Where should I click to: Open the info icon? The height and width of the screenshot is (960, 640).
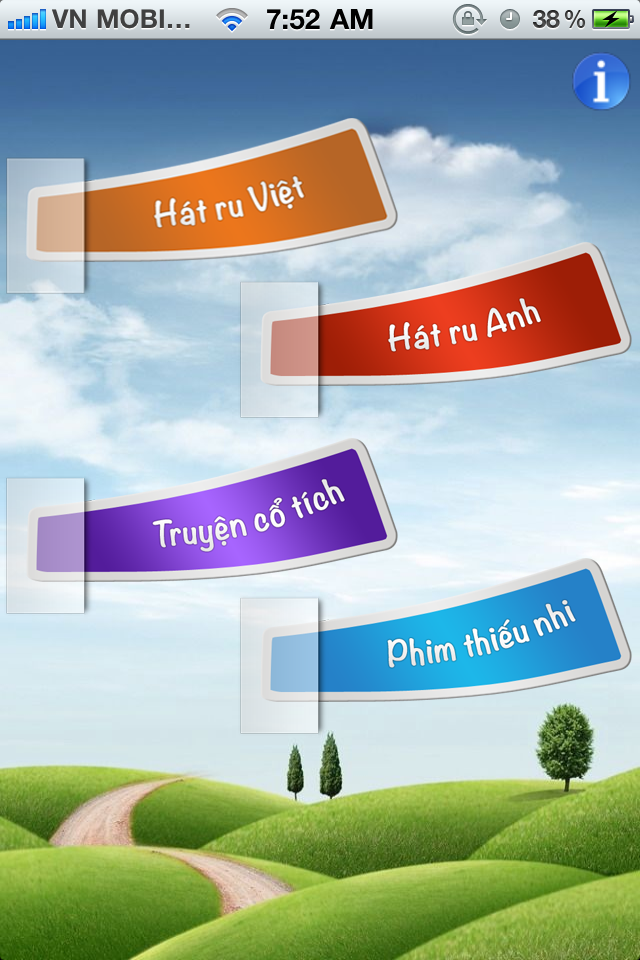pyautogui.click(x=600, y=82)
